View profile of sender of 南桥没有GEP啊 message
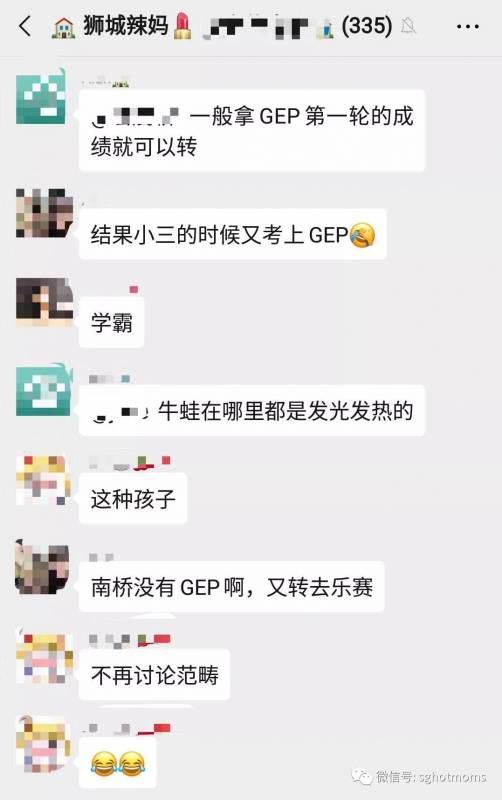 coord(43,568)
